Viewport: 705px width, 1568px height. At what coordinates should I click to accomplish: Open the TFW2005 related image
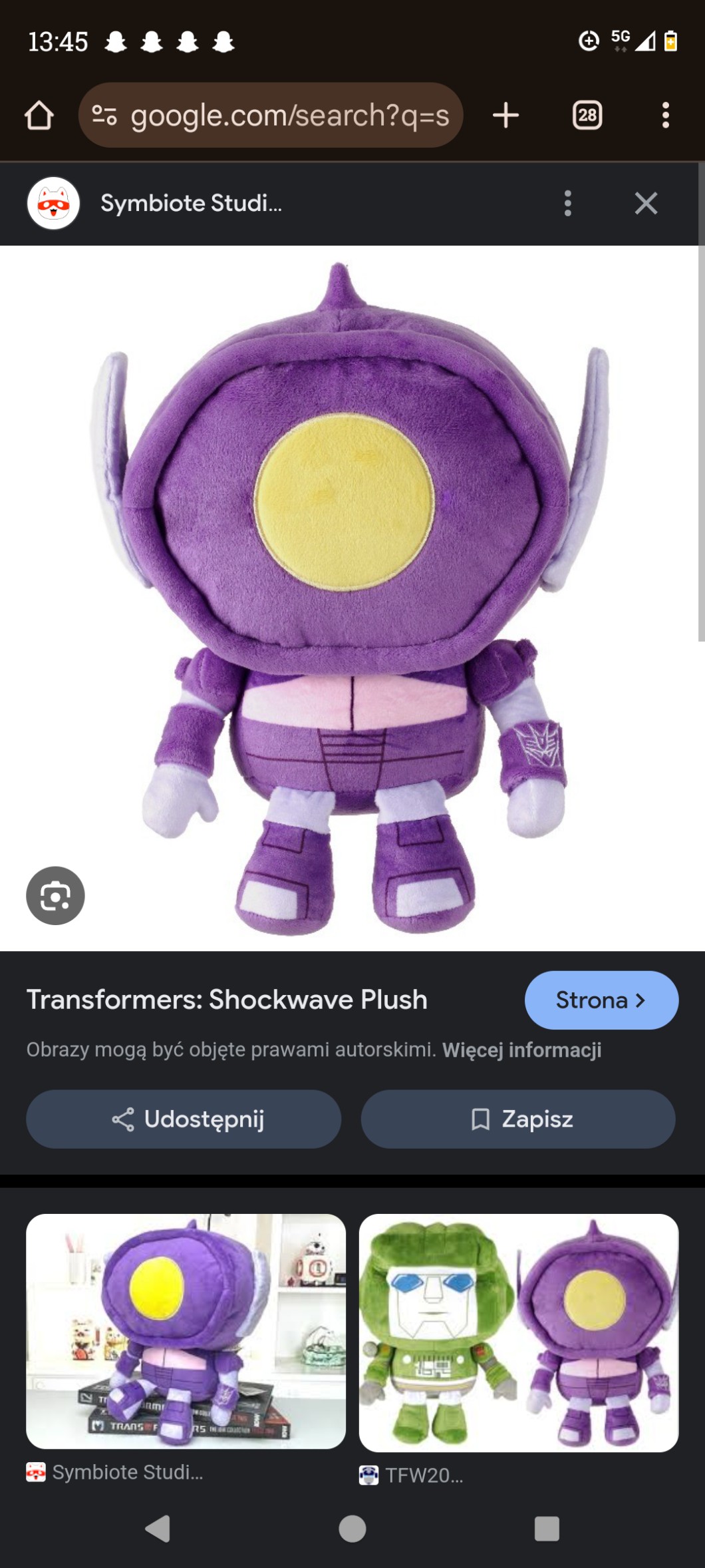pyautogui.click(x=519, y=1332)
